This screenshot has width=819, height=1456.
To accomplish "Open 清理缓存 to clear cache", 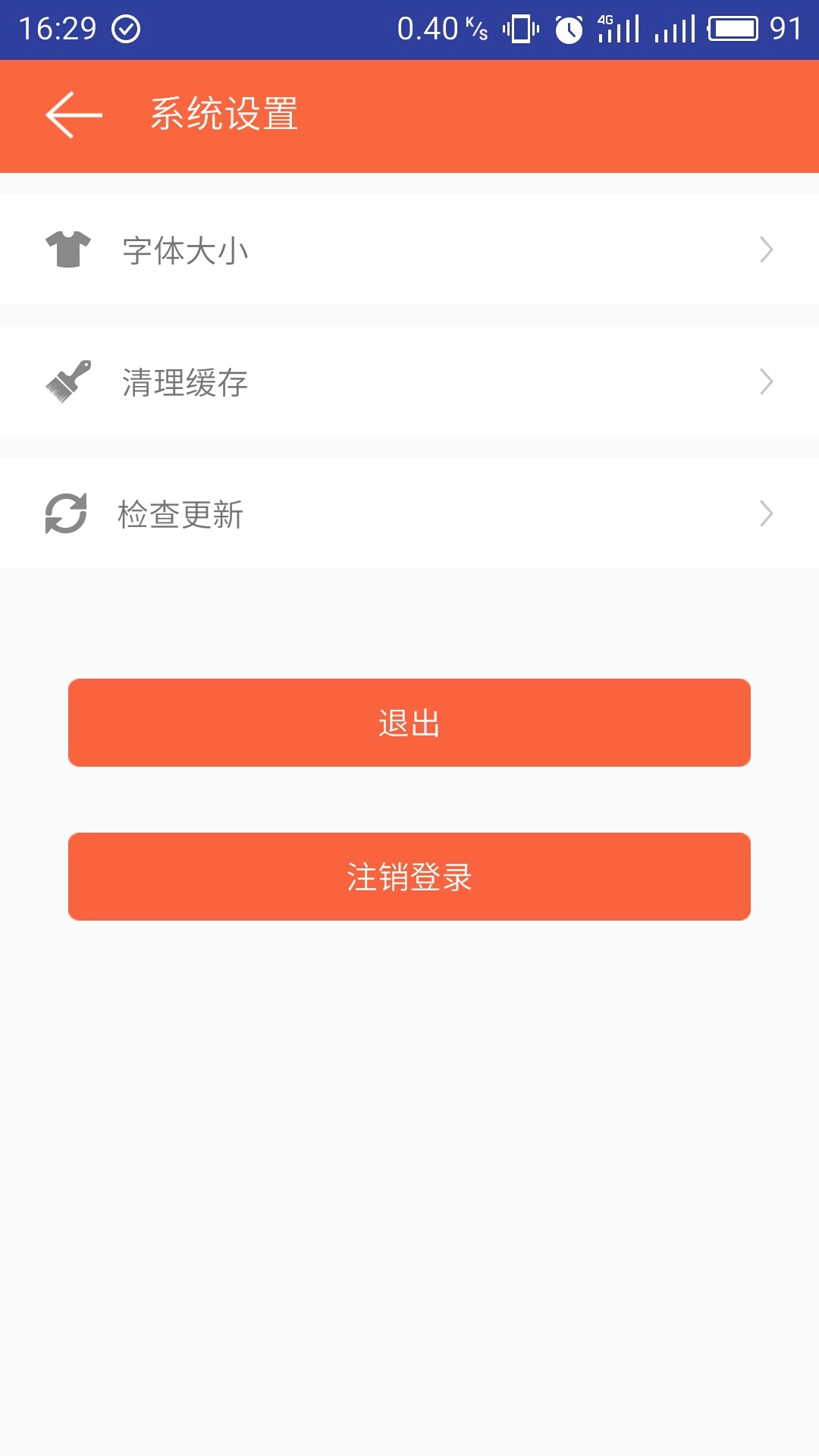I will click(x=409, y=382).
